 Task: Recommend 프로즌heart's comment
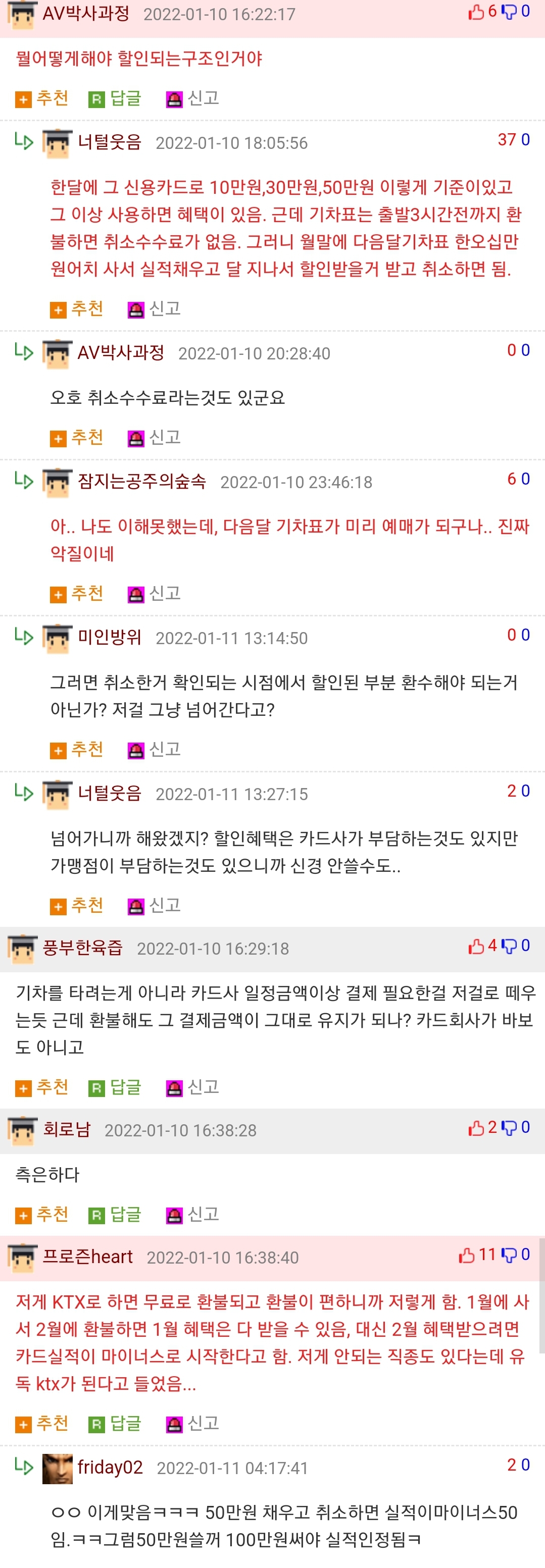[x=42, y=1423]
